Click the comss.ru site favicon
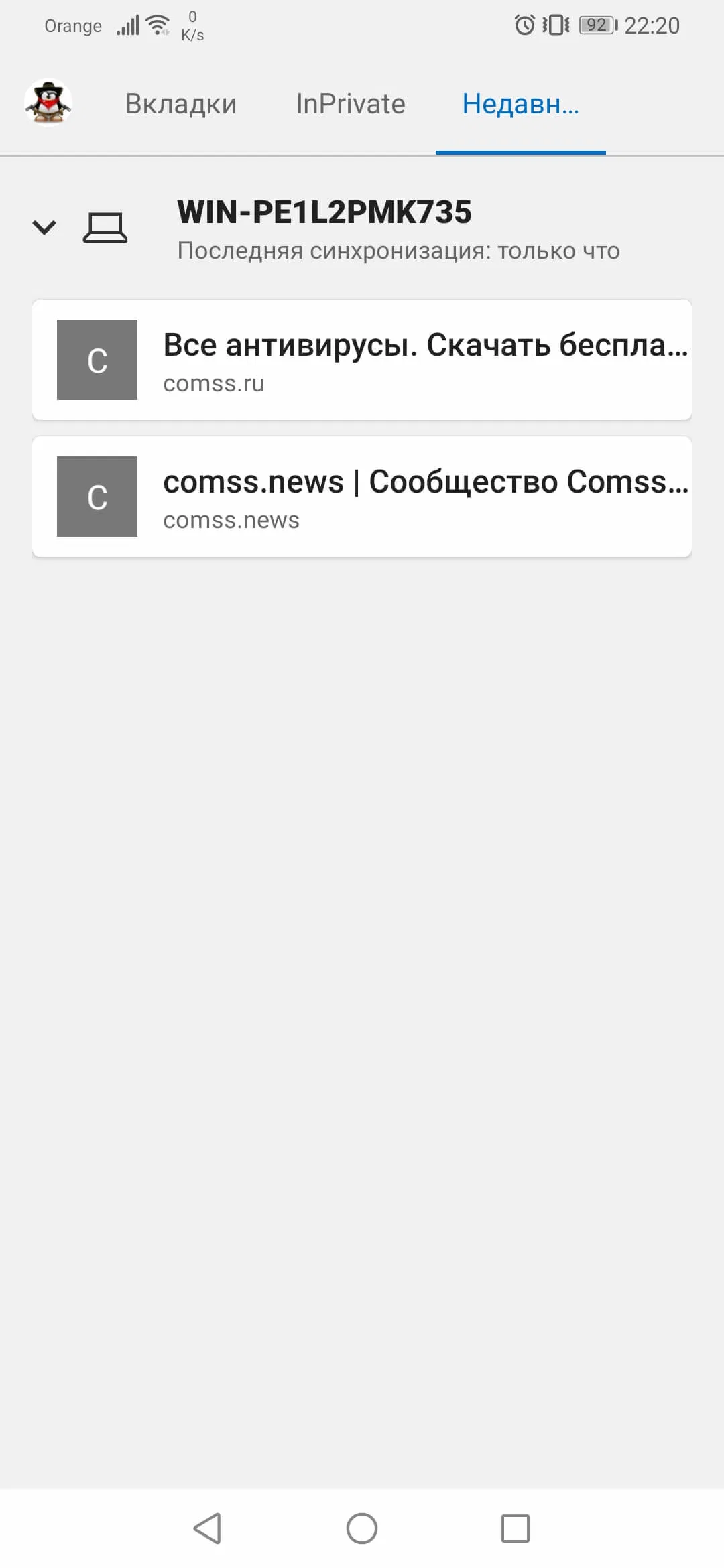 97,360
